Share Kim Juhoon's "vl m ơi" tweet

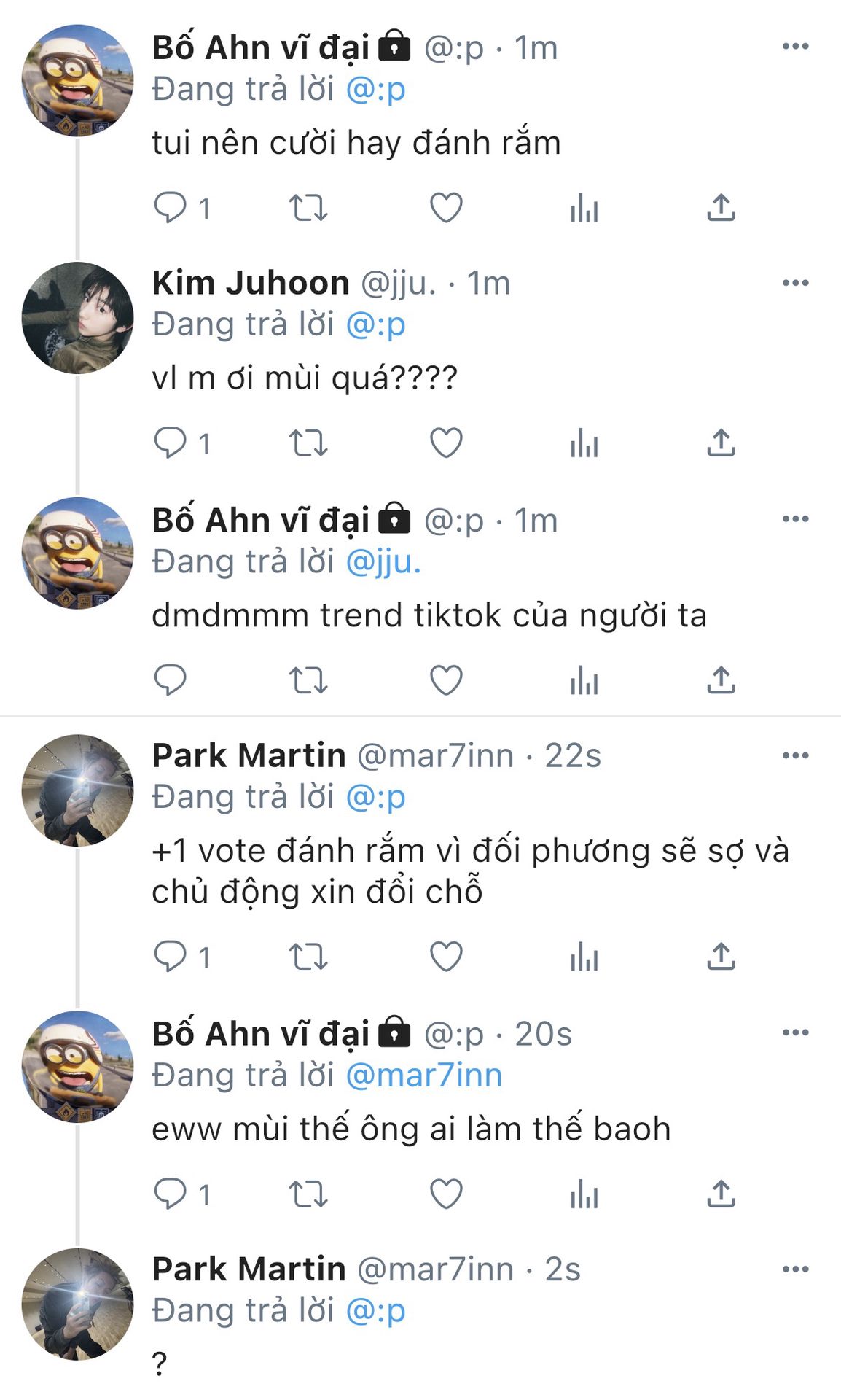point(721,443)
